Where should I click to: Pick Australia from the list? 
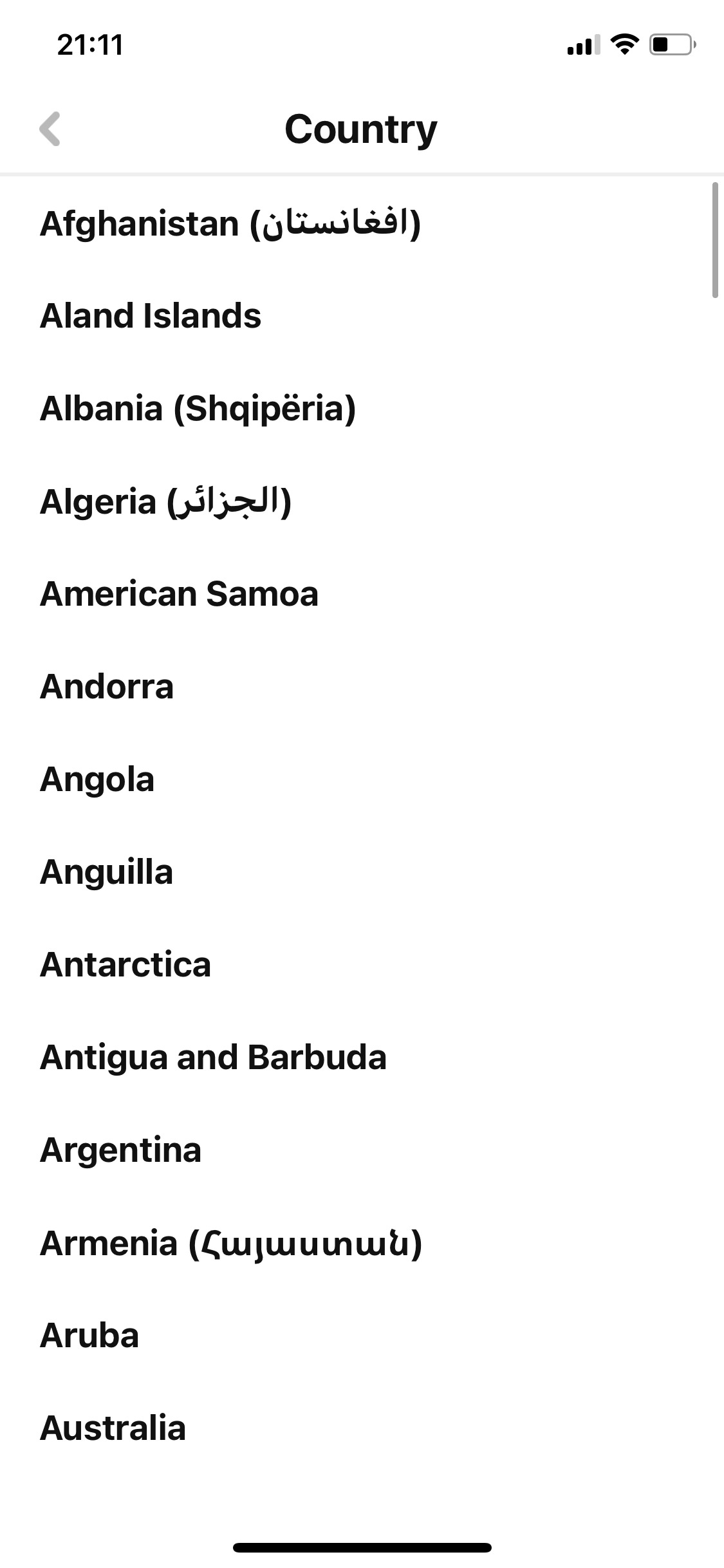coord(113,1428)
